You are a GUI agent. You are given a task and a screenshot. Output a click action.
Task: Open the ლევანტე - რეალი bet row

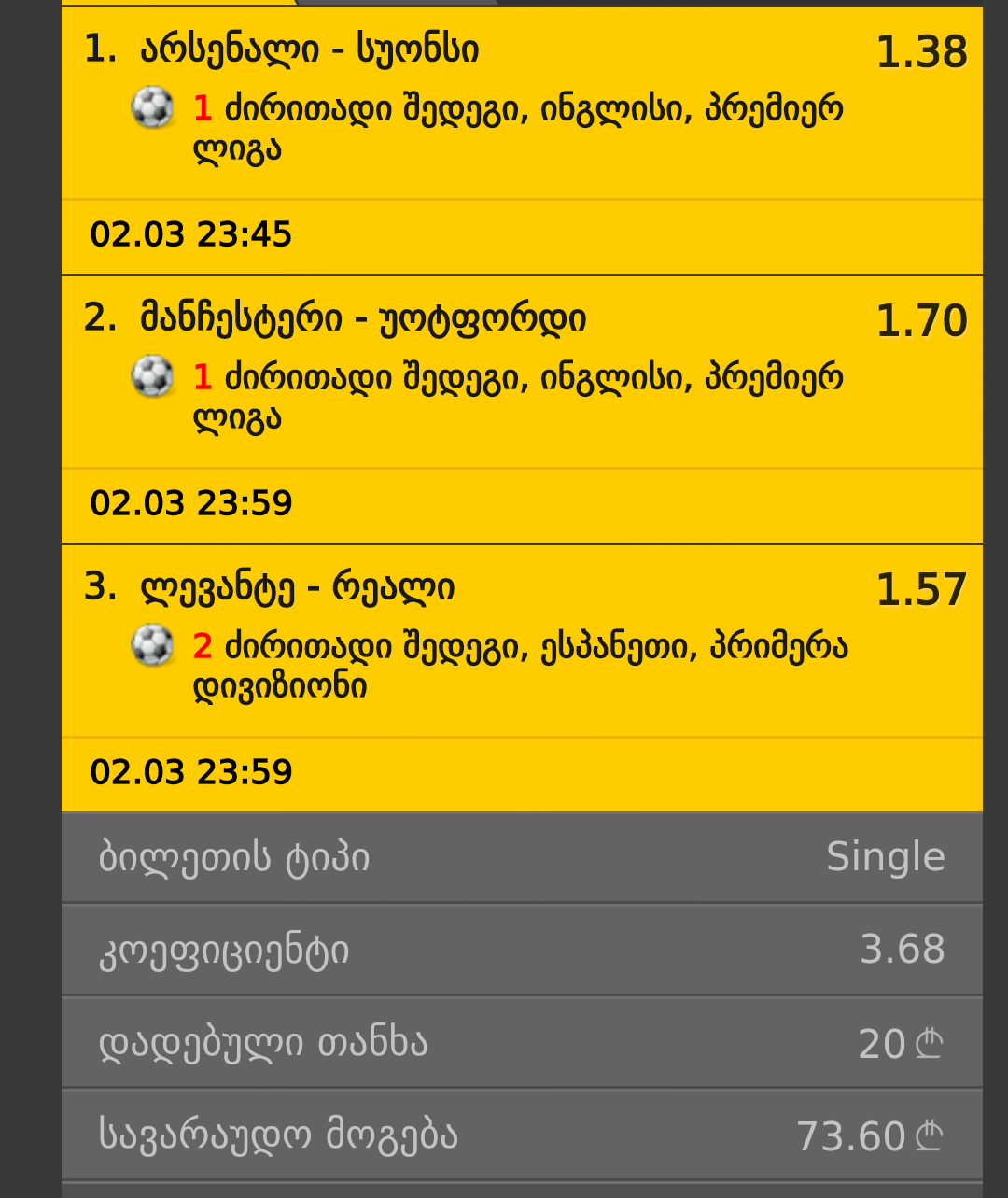point(521,641)
